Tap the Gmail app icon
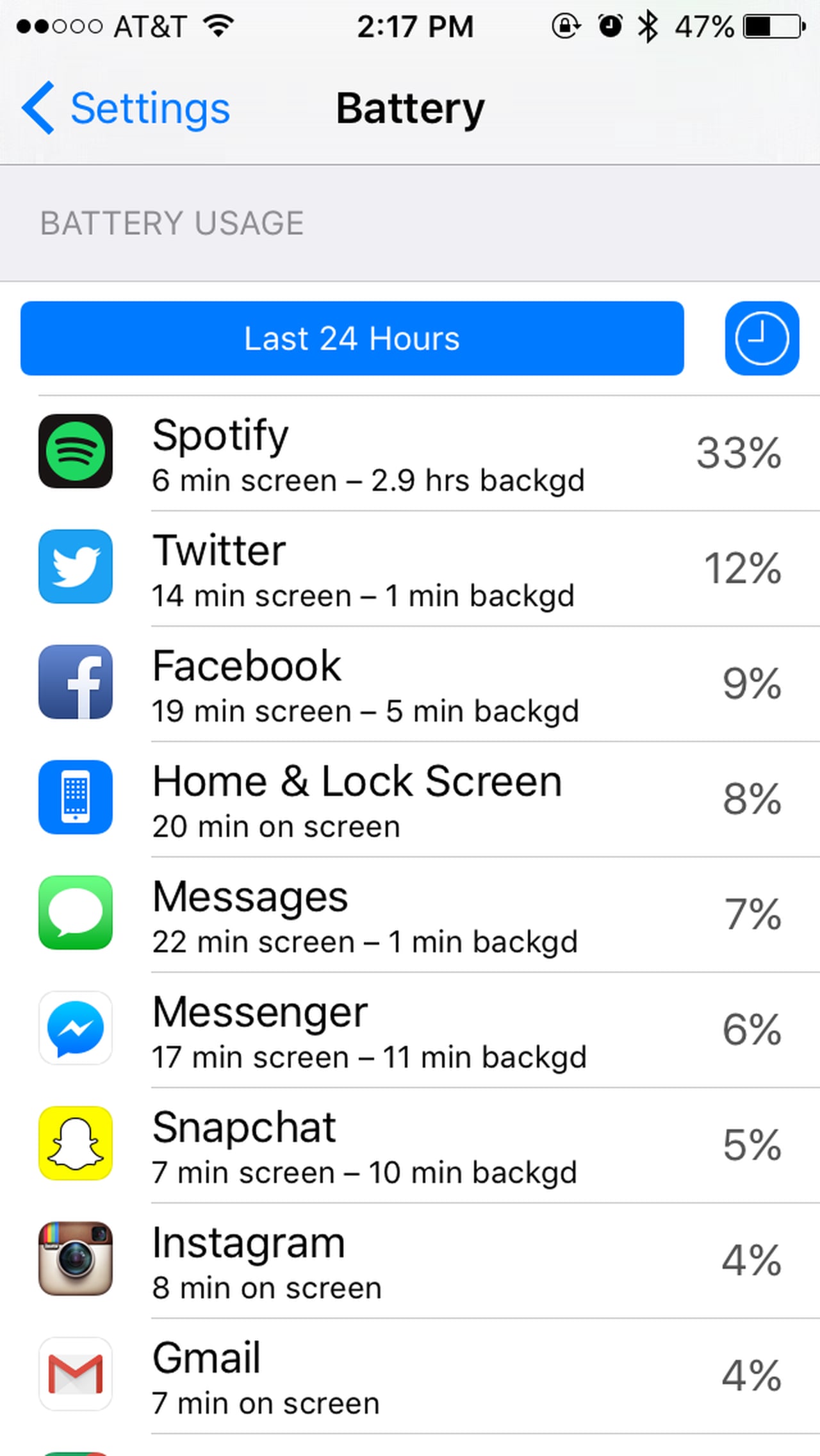The image size is (820, 1456). (75, 1373)
